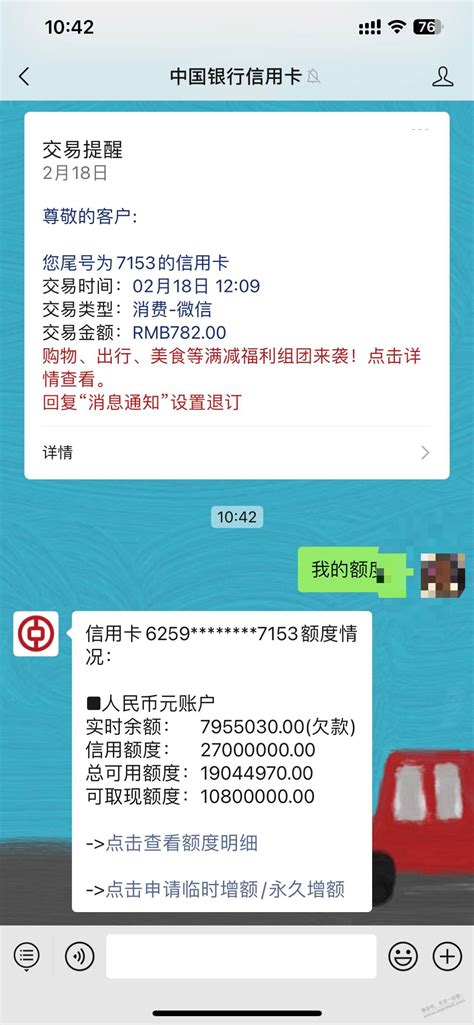This screenshot has width=474, height=1025.
Task: Focus the message text field
Action: click(x=241, y=956)
